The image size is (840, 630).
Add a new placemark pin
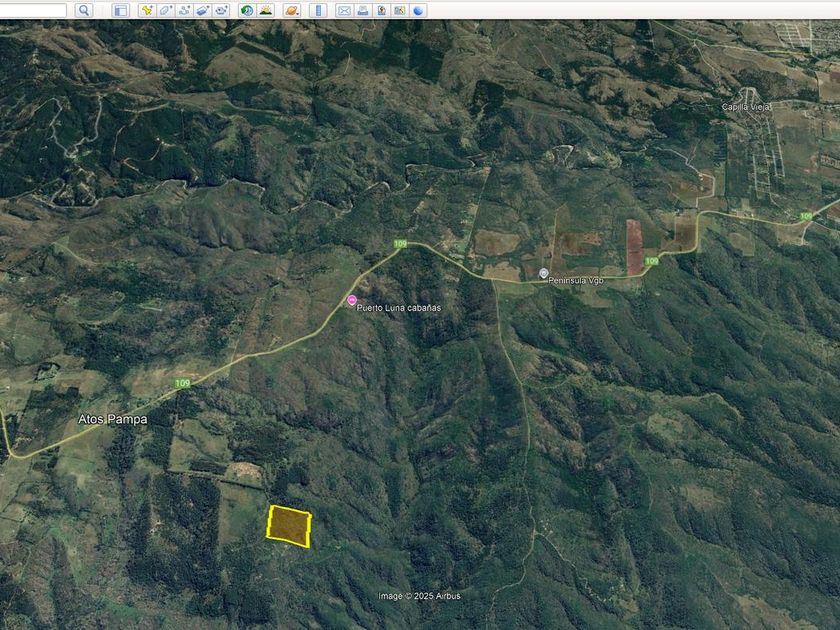coord(147,10)
